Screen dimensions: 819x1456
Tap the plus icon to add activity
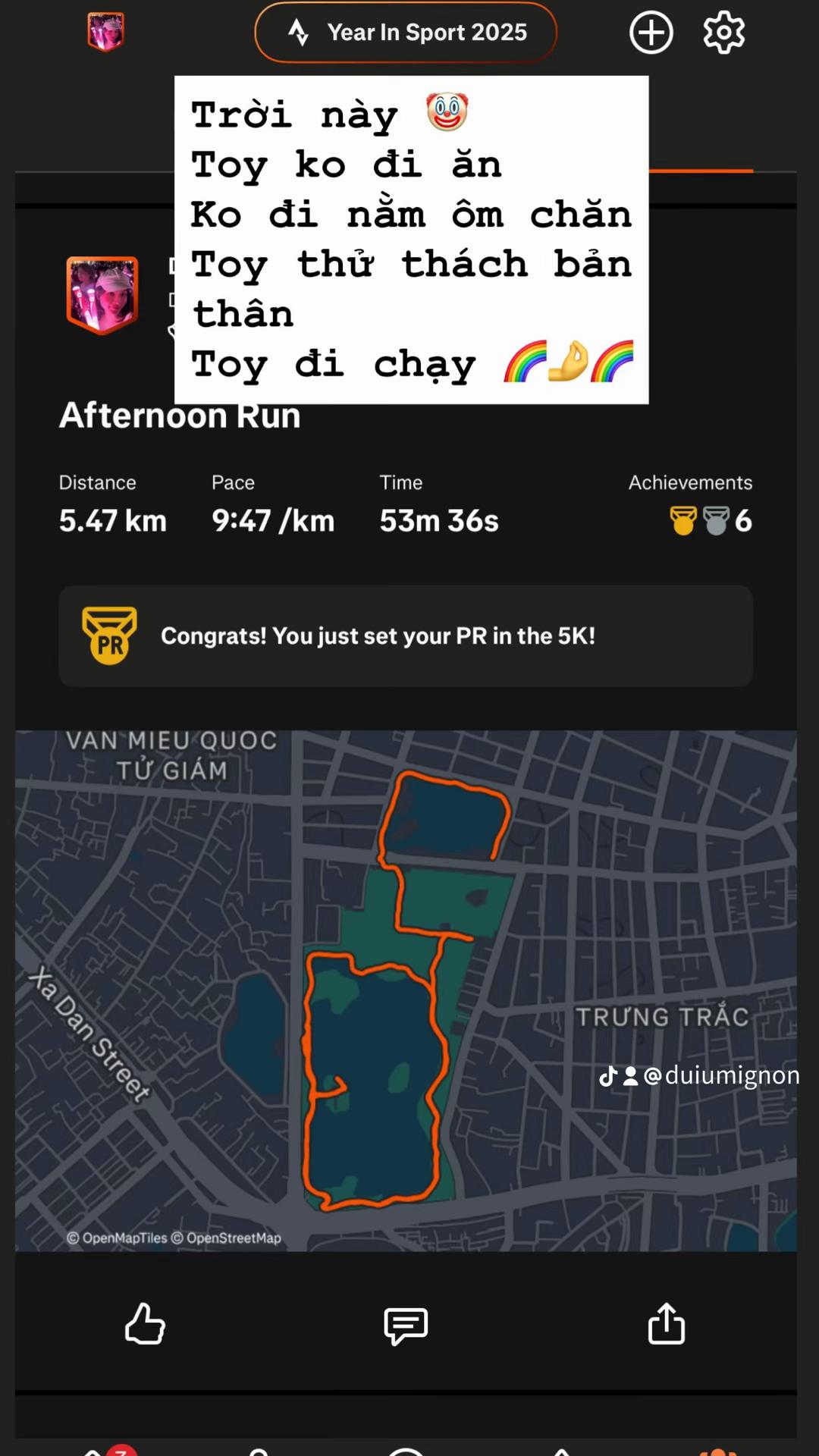(x=651, y=33)
